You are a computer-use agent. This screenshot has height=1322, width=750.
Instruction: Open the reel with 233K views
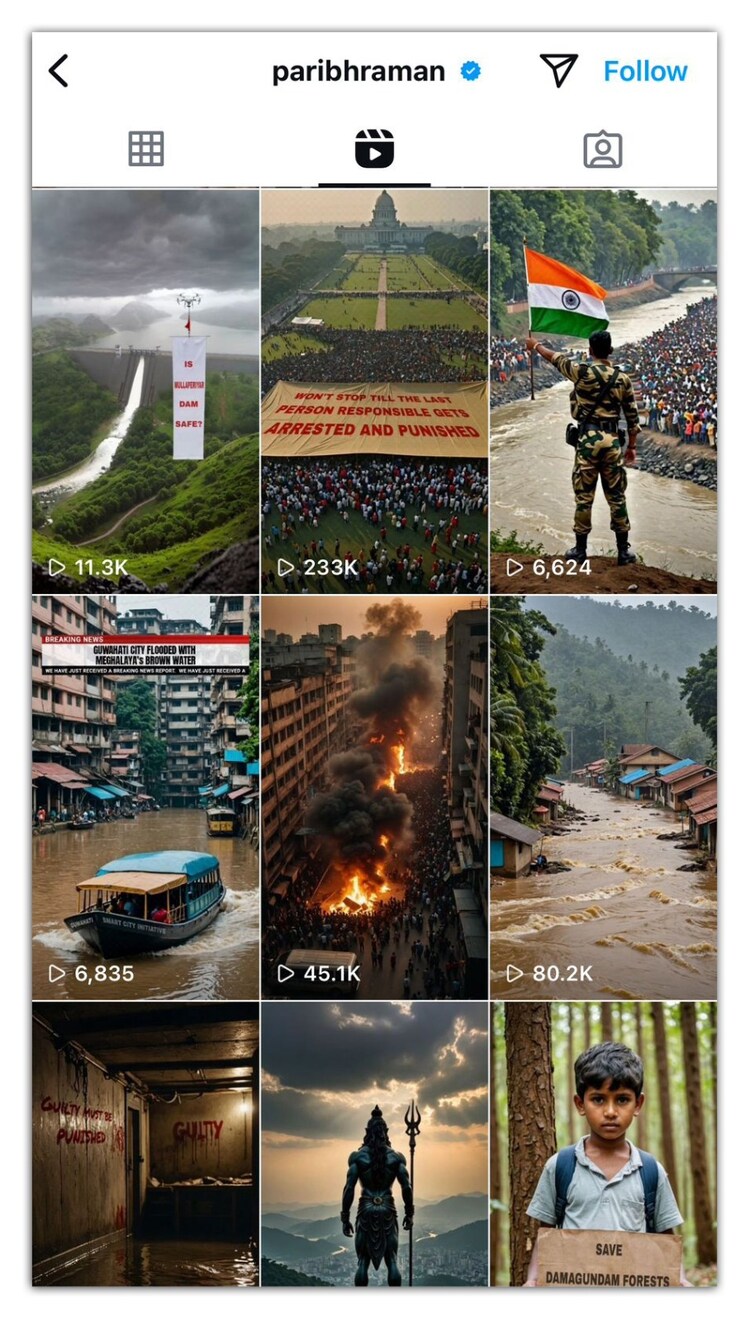(x=374, y=390)
